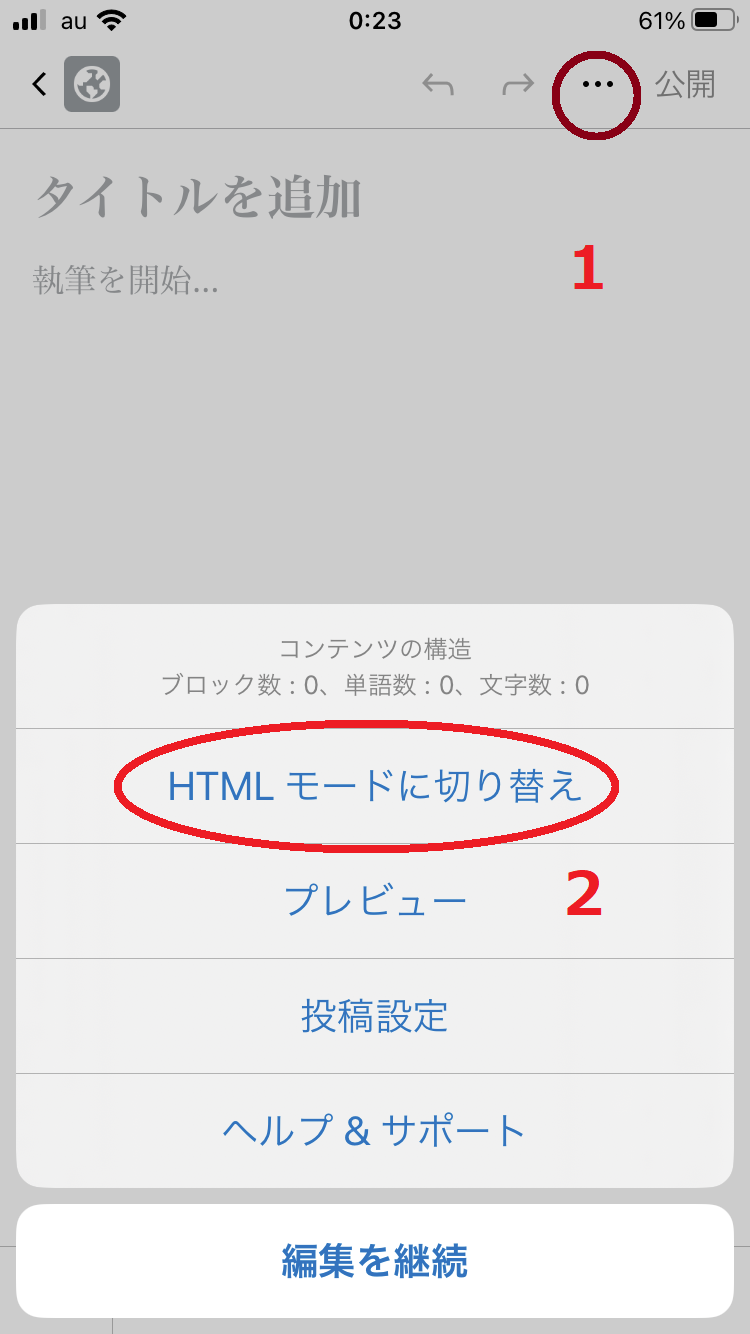Screen dimensions: 750x1334
Task: Tap the site globe icon
Action: coord(92,84)
